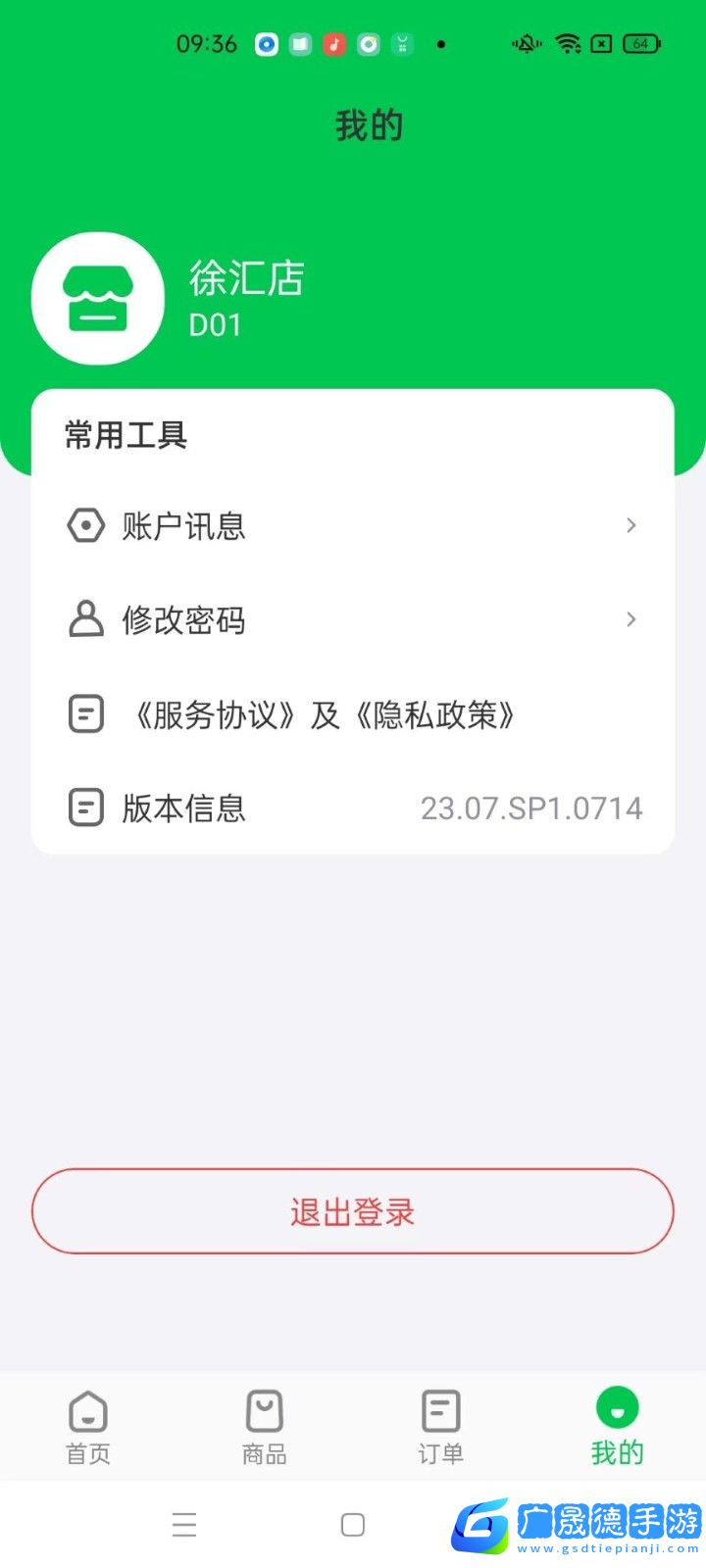Screen dimensions: 706x1568
Task: Open system recent apps menu button
Action: 184,1525
